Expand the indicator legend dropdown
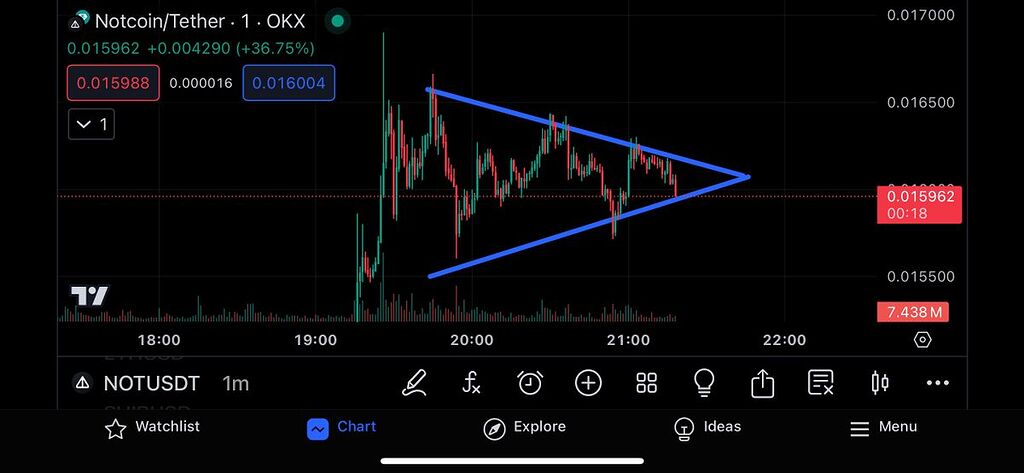The width and height of the screenshot is (1024, 473). pyautogui.click(x=91, y=125)
